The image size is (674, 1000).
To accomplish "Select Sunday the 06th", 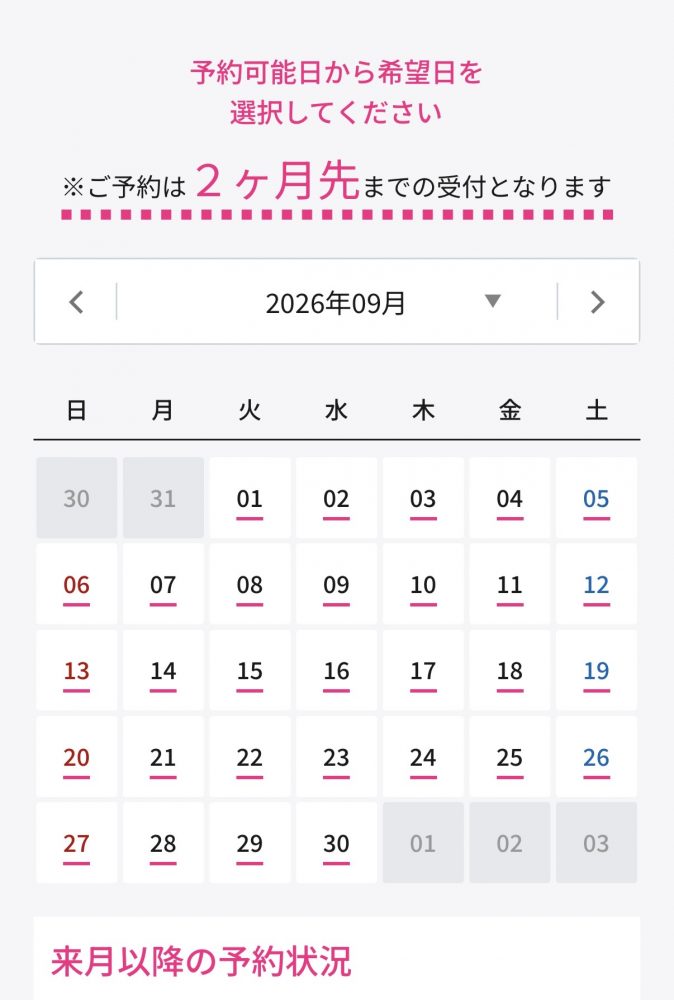I will [x=77, y=584].
